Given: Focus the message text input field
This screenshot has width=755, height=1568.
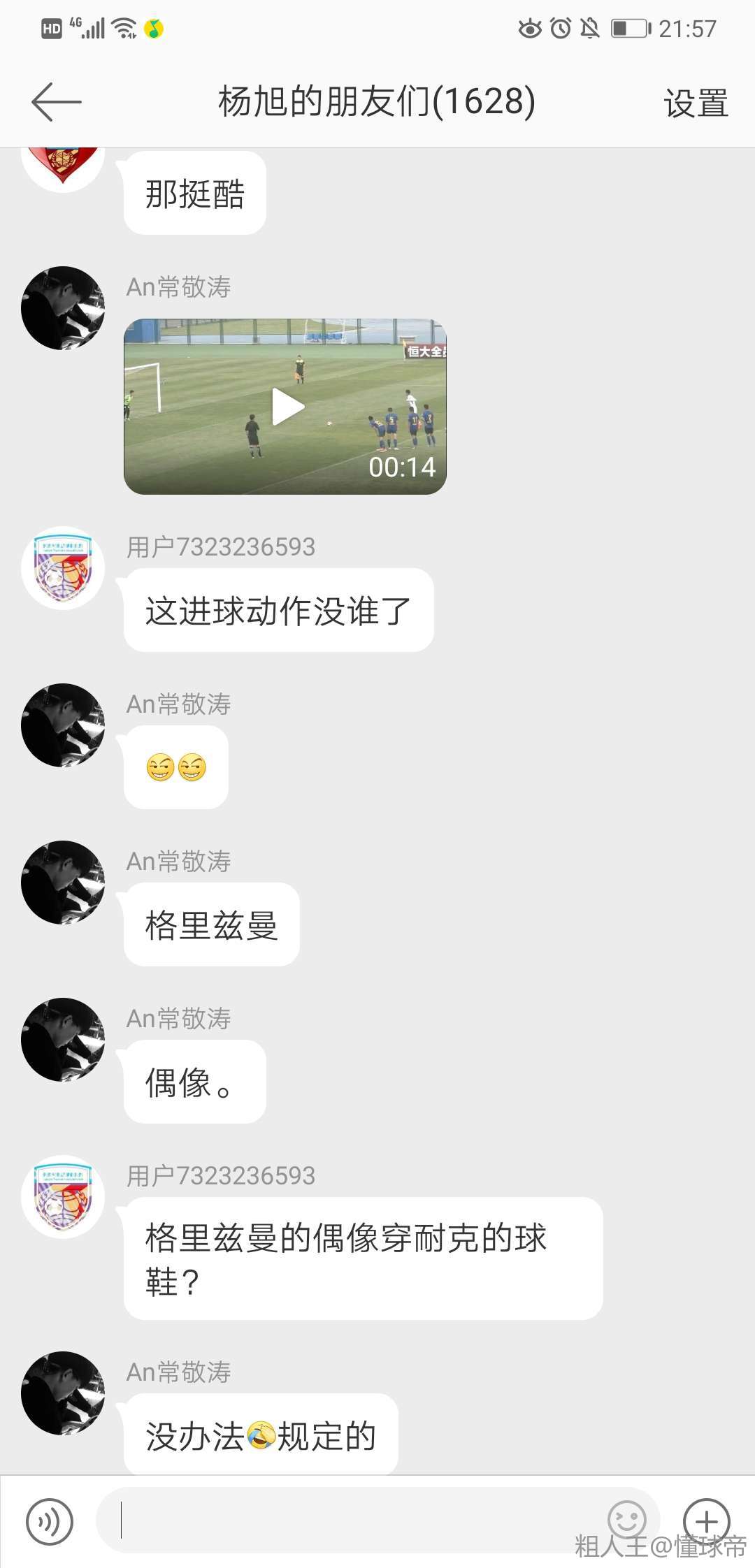Looking at the screenshot, I should (x=350, y=1520).
